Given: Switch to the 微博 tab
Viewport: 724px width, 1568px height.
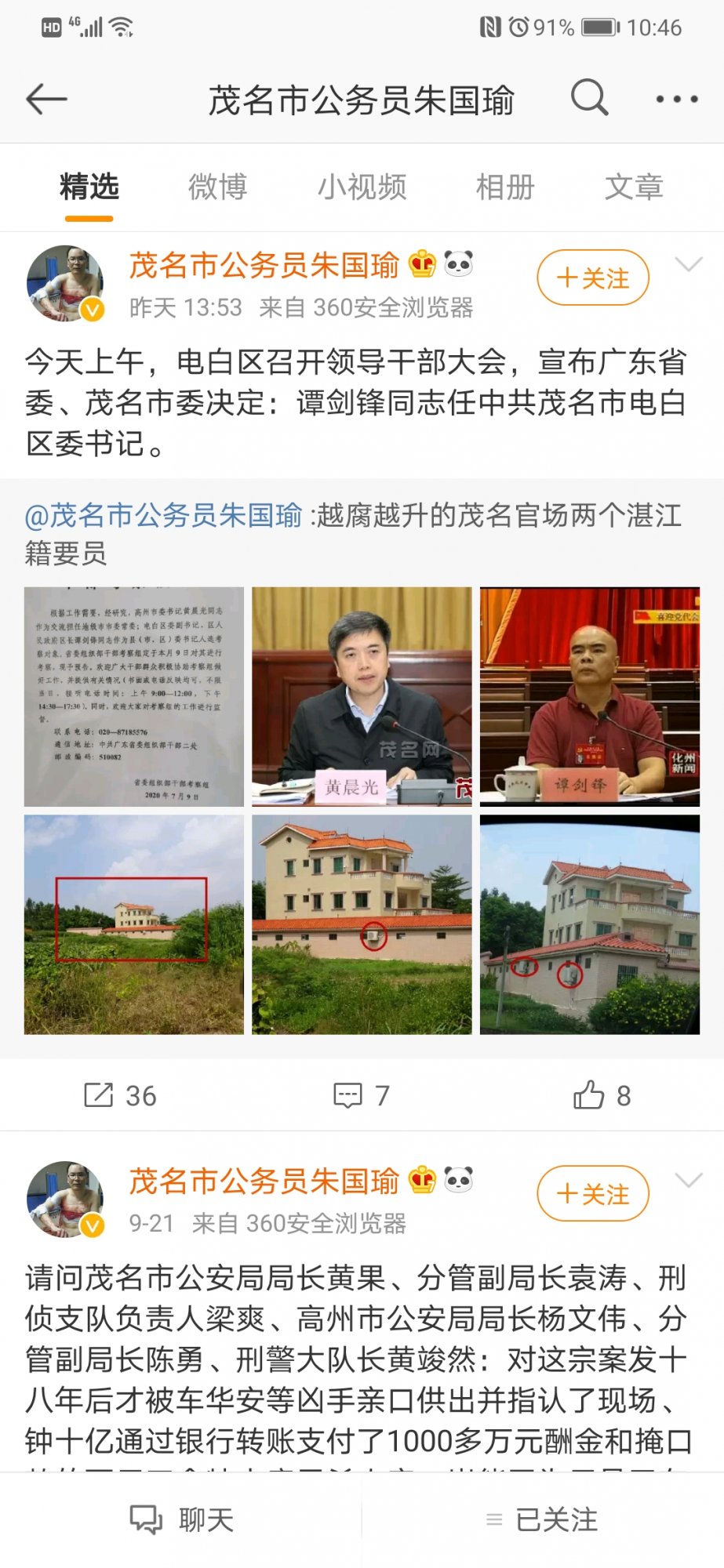Looking at the screenshot, I should click(217, 187).
